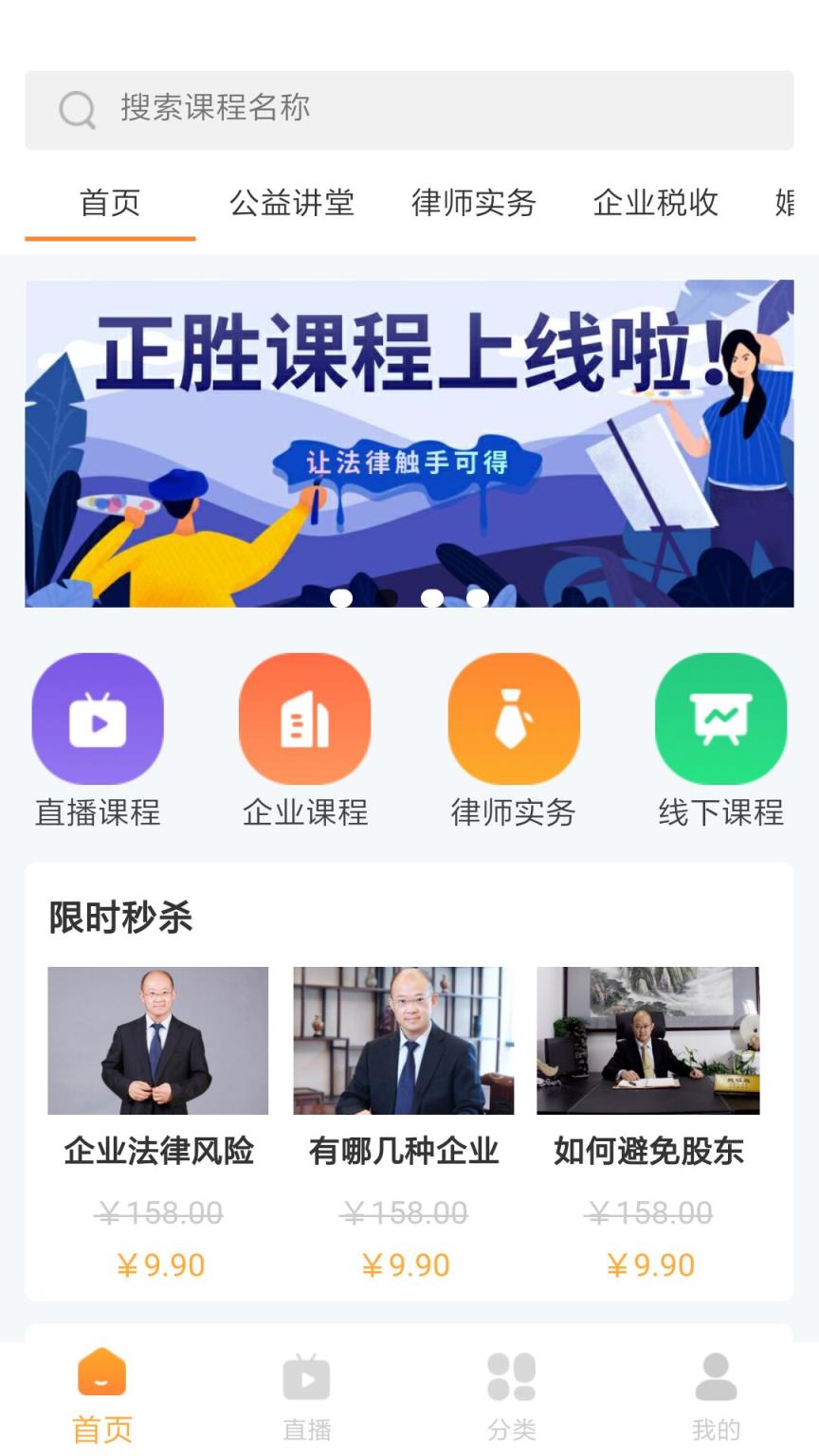
Task: Switch to the 律师实务 top tab
Action: click(x=474, y=204)
